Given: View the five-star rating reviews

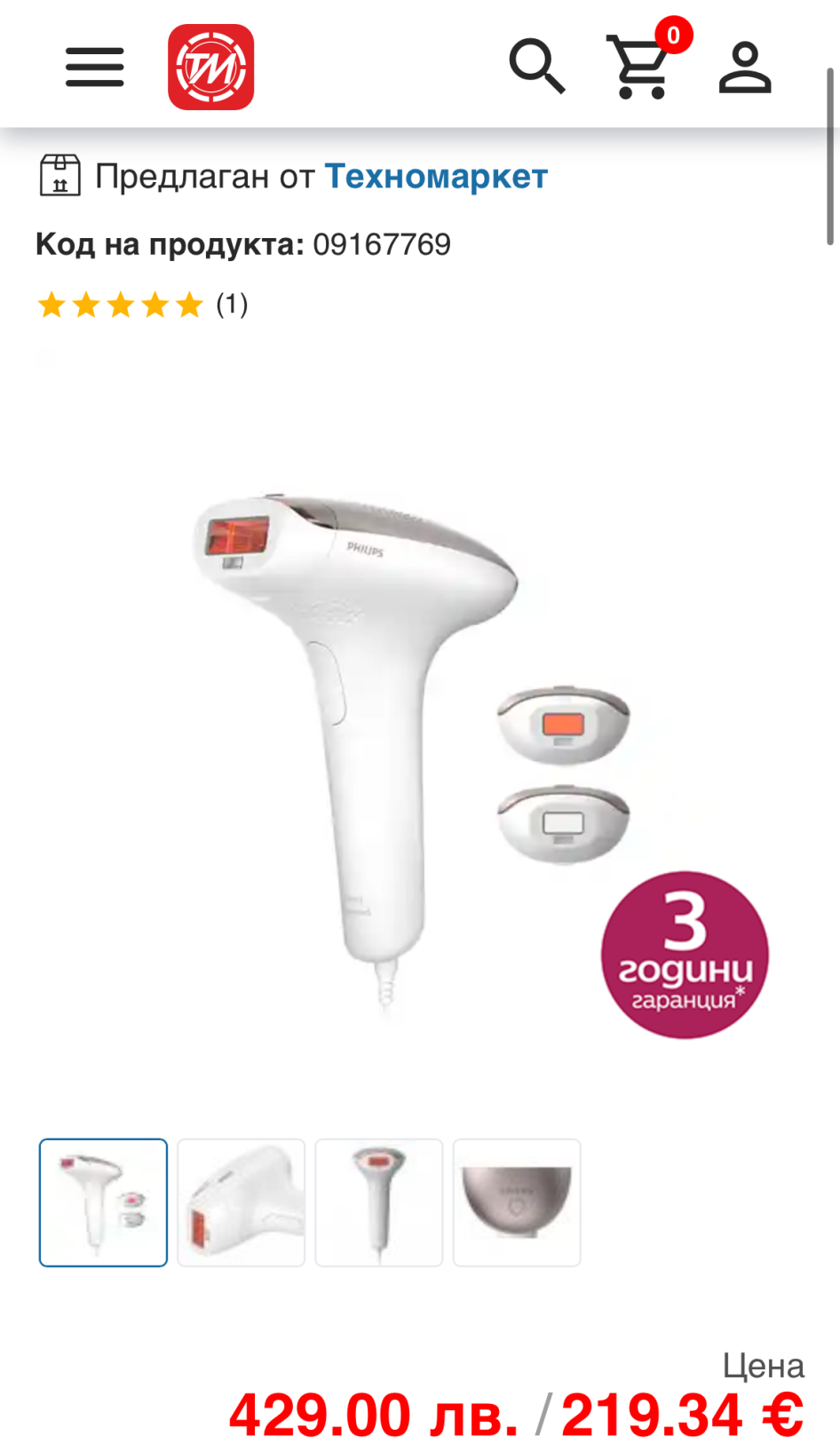Looking at the screenshot, I should pos(142,305).
